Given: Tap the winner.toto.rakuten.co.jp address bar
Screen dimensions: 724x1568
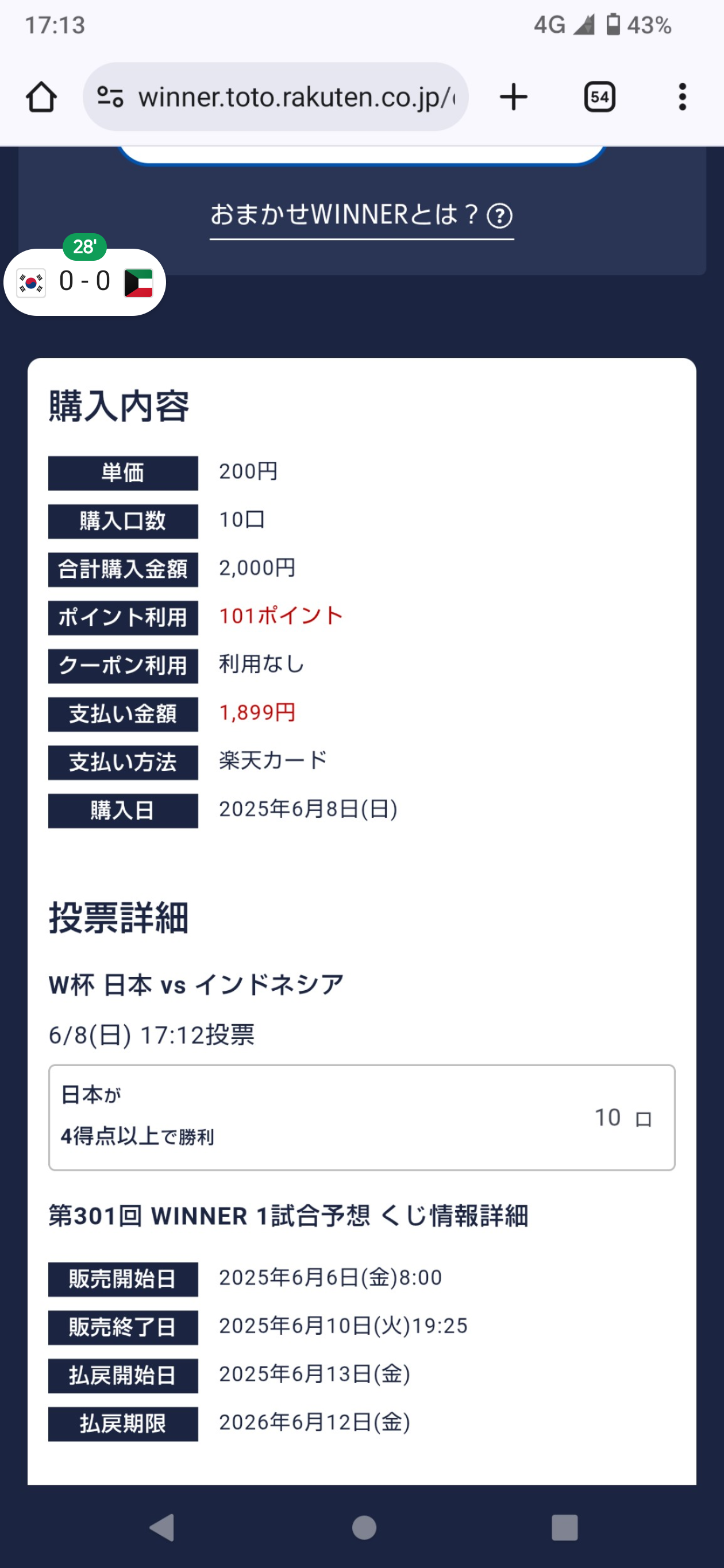Looking at the screenshot, I should click(286, 98).
